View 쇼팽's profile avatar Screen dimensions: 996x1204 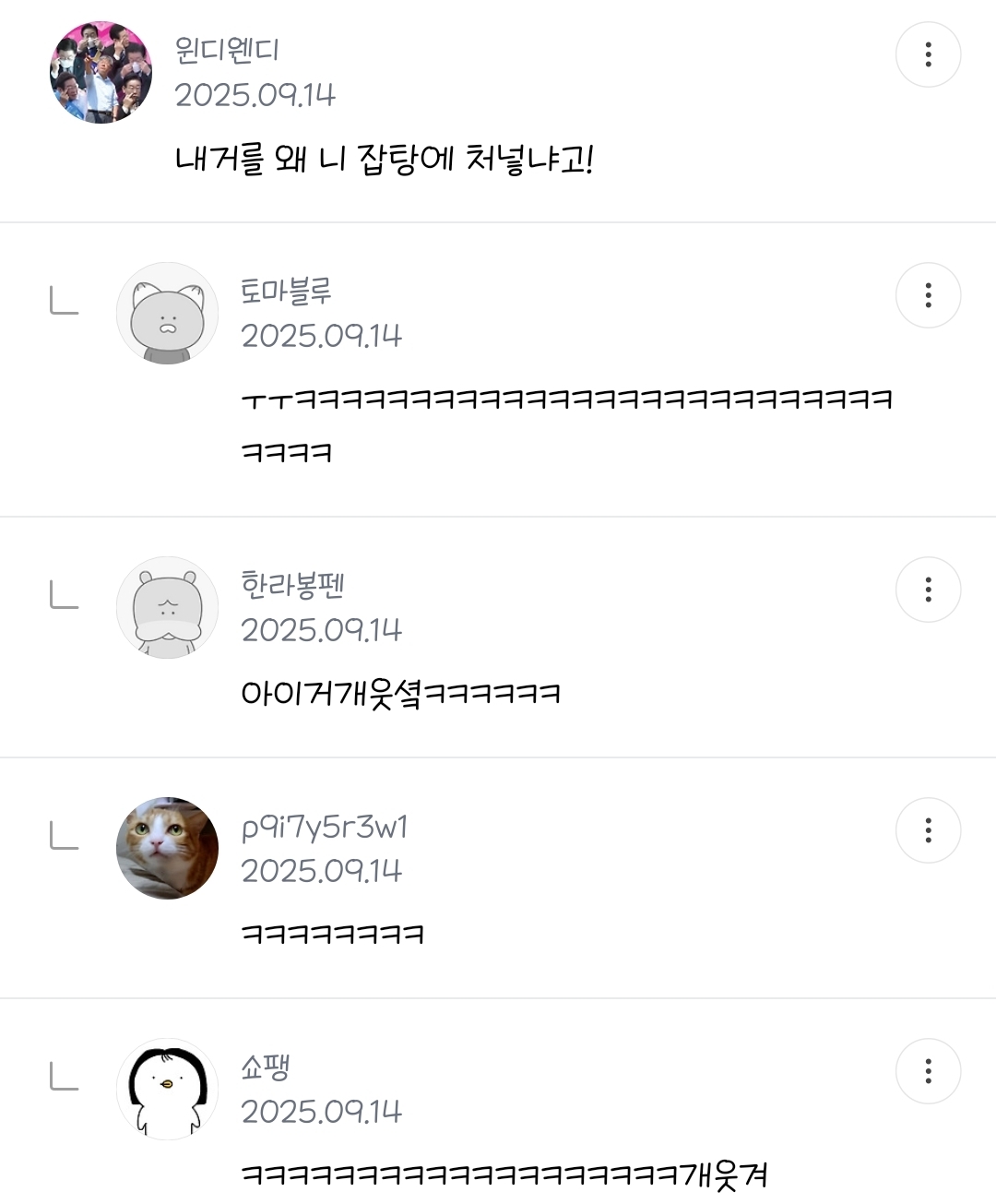(167, 1090)
